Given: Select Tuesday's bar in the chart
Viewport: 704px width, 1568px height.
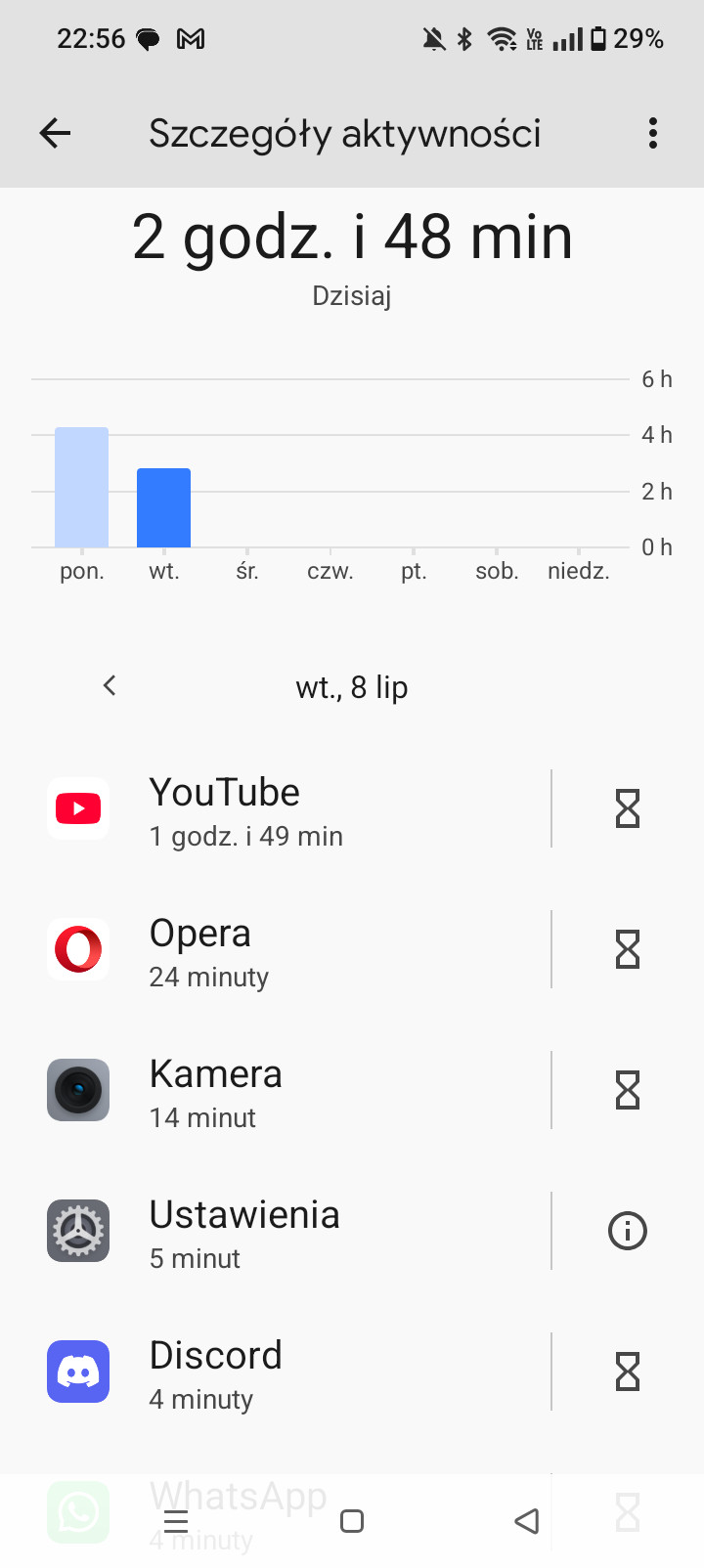Looking at the screenshot, I should tap(163, 507).
